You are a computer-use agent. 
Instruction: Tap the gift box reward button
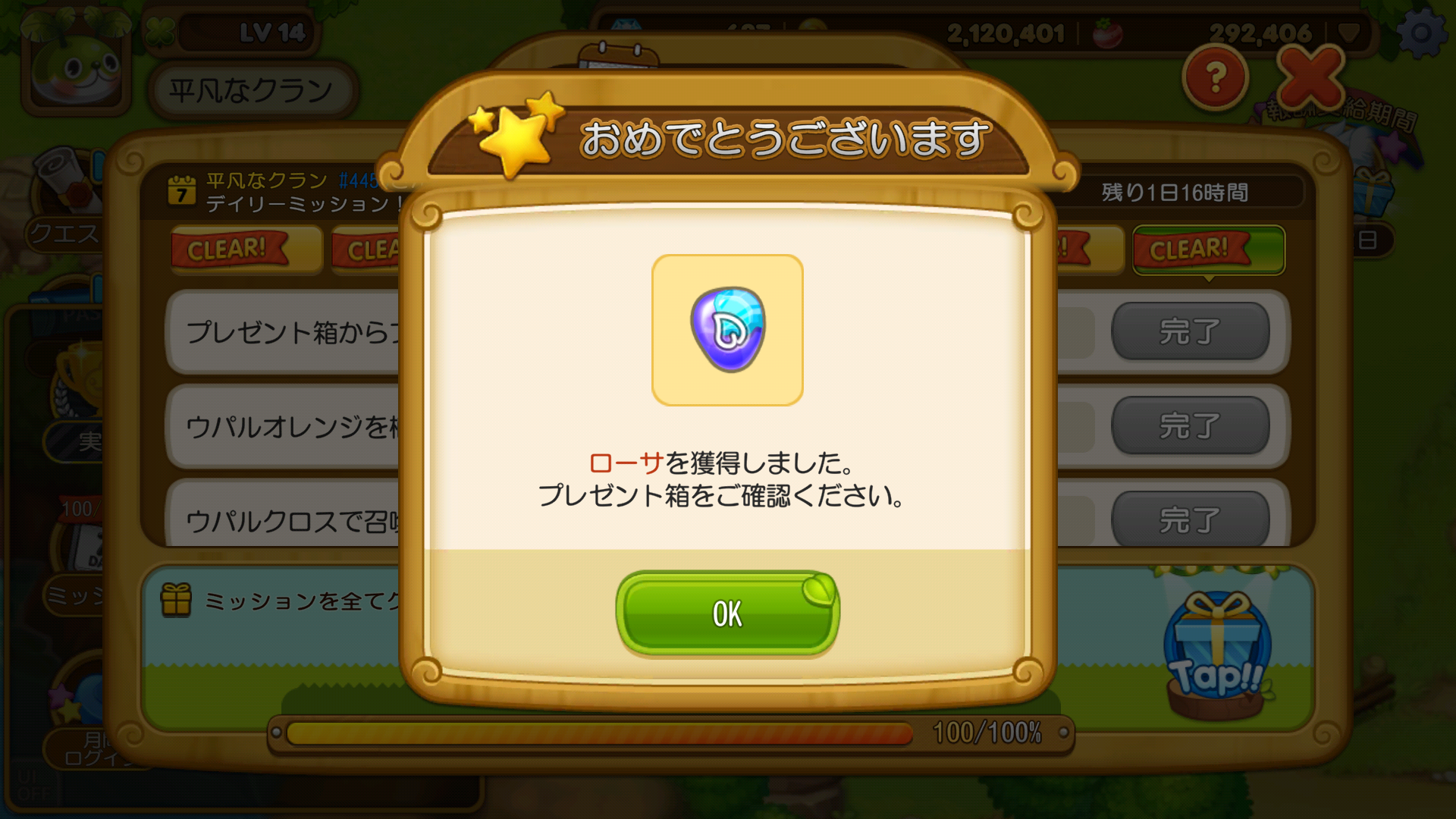point(1216,652)
